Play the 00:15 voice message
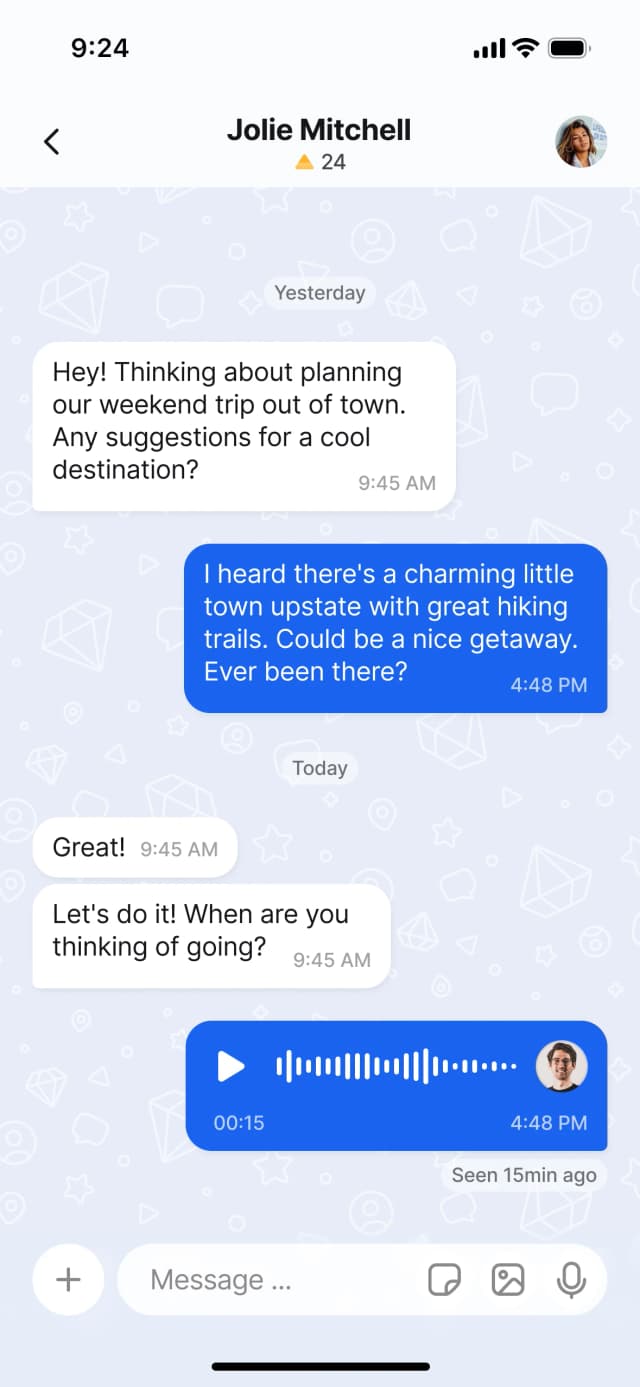Screen dimensions: 640x1387 (x=231, y=1066)
